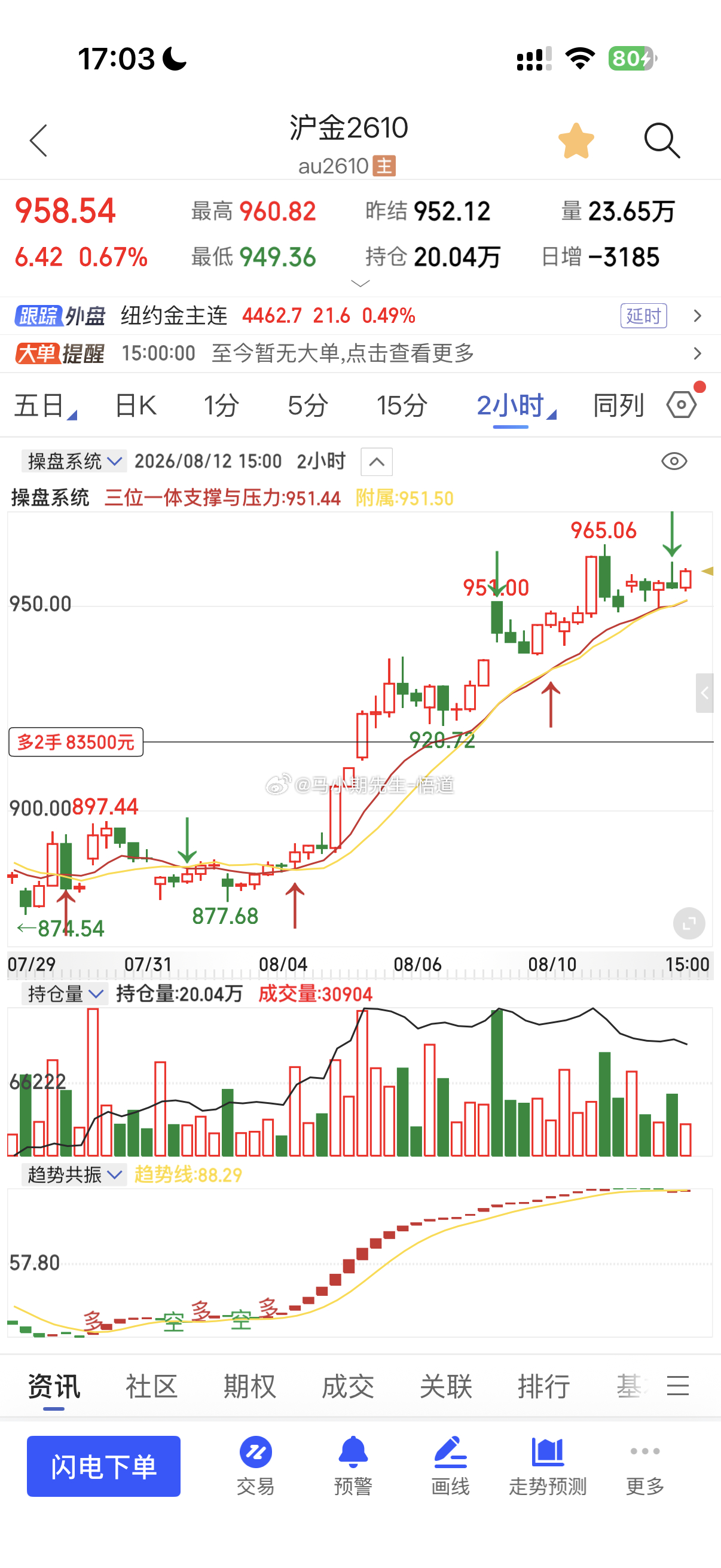Go back using the top-left arrow
This screenshot has height=1568, width=721.
pos(38,141)
